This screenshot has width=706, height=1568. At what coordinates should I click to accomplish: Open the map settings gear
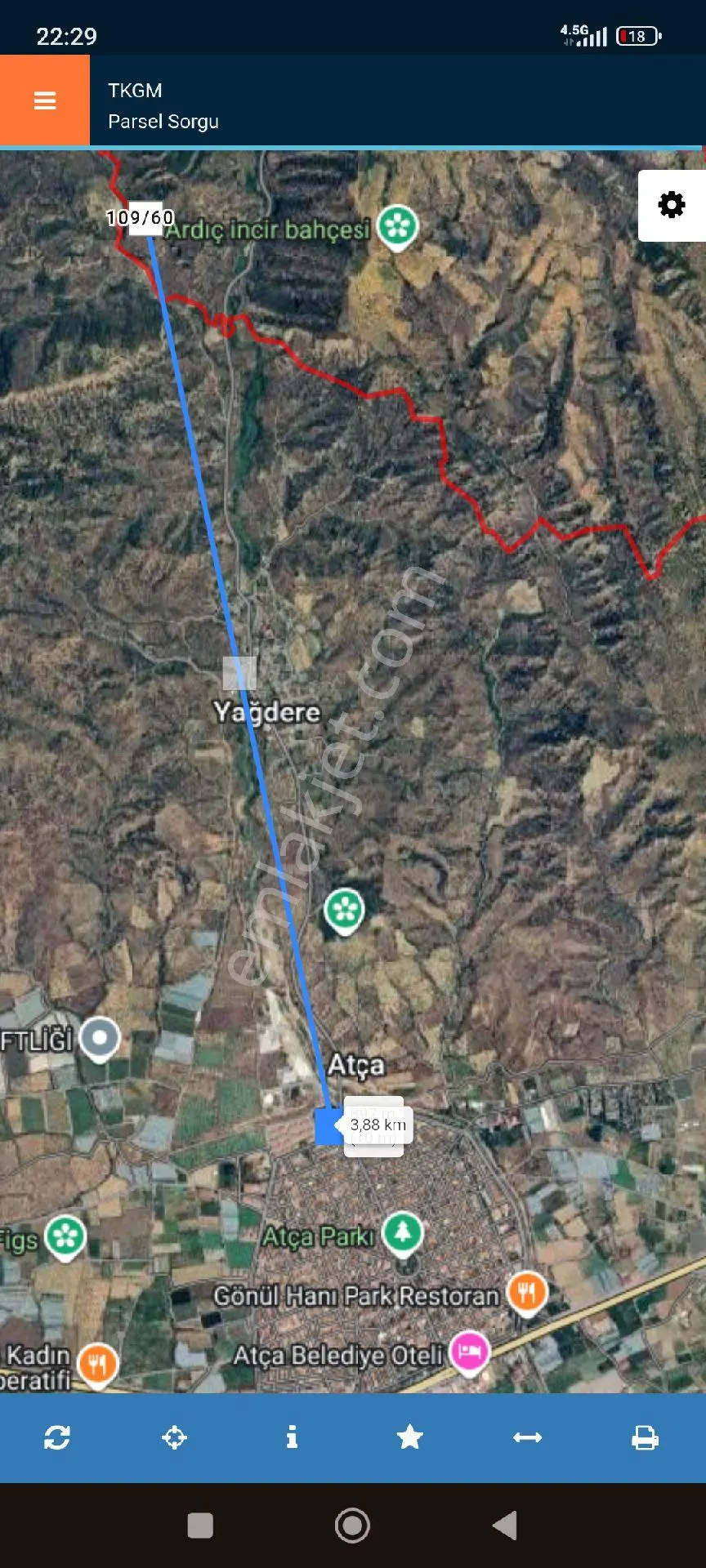(x=672, y=205)
